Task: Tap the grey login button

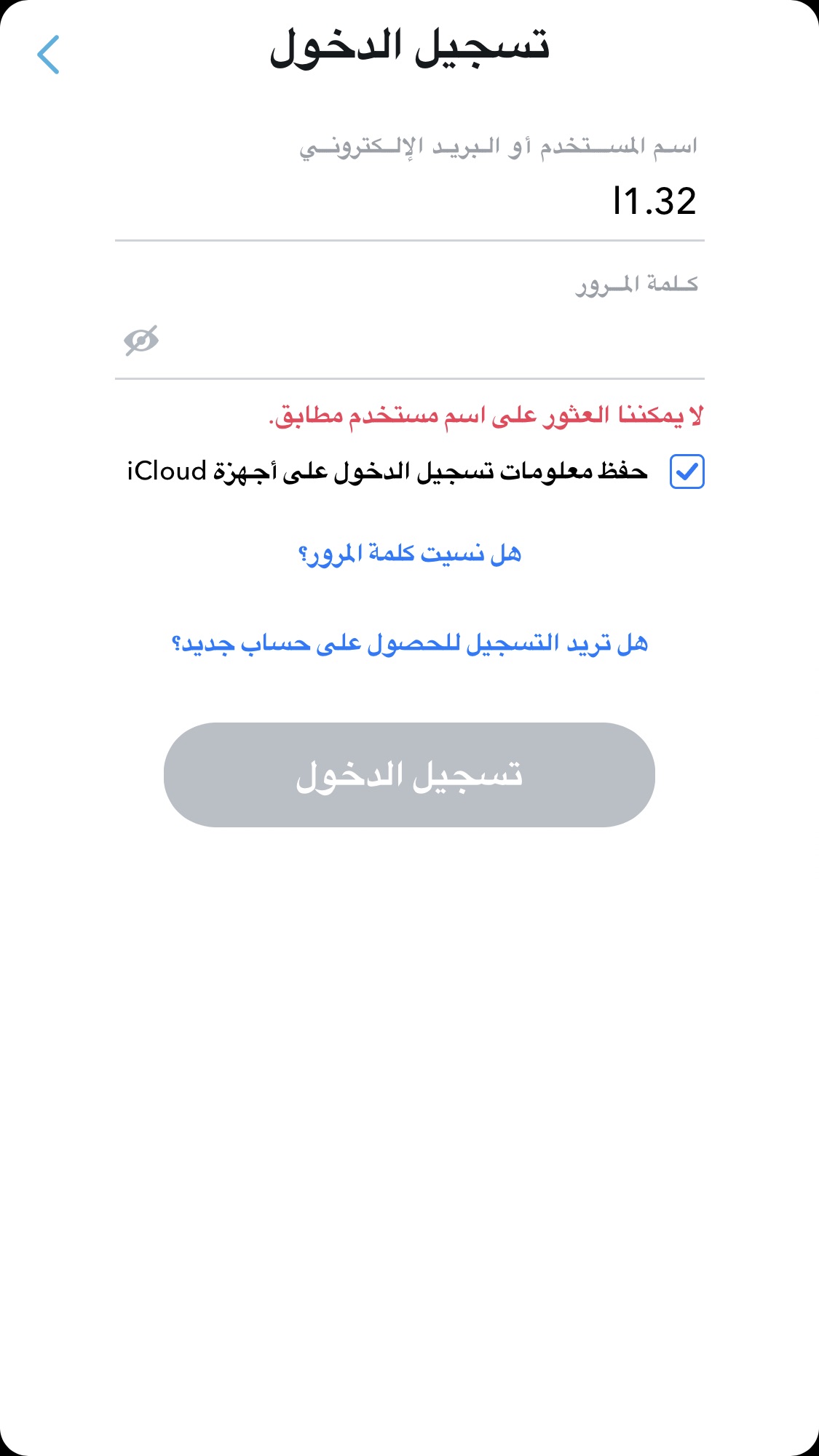Action: pyautogui.click(x=409, y=775)
